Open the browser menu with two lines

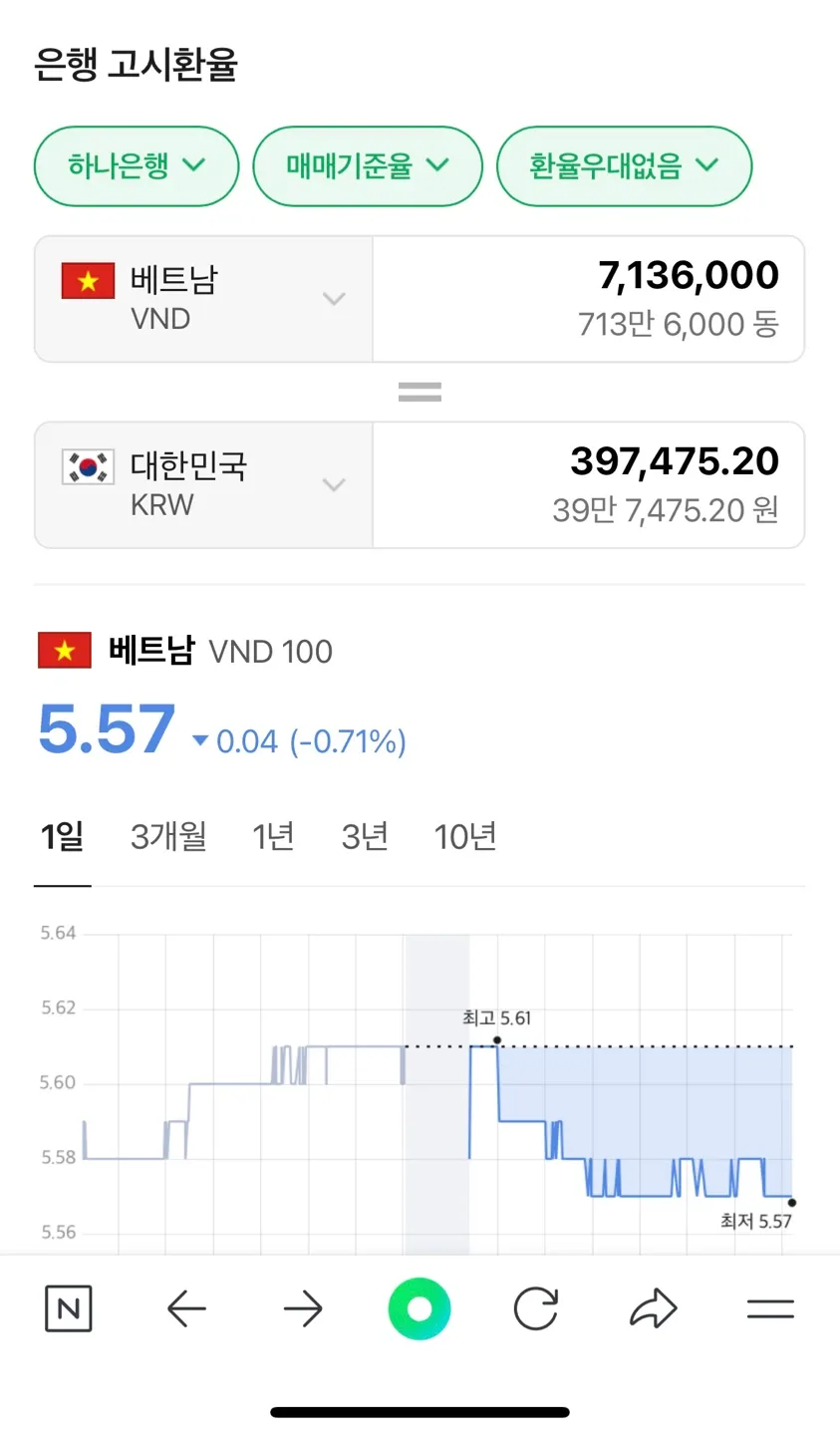click(770, 1308)
